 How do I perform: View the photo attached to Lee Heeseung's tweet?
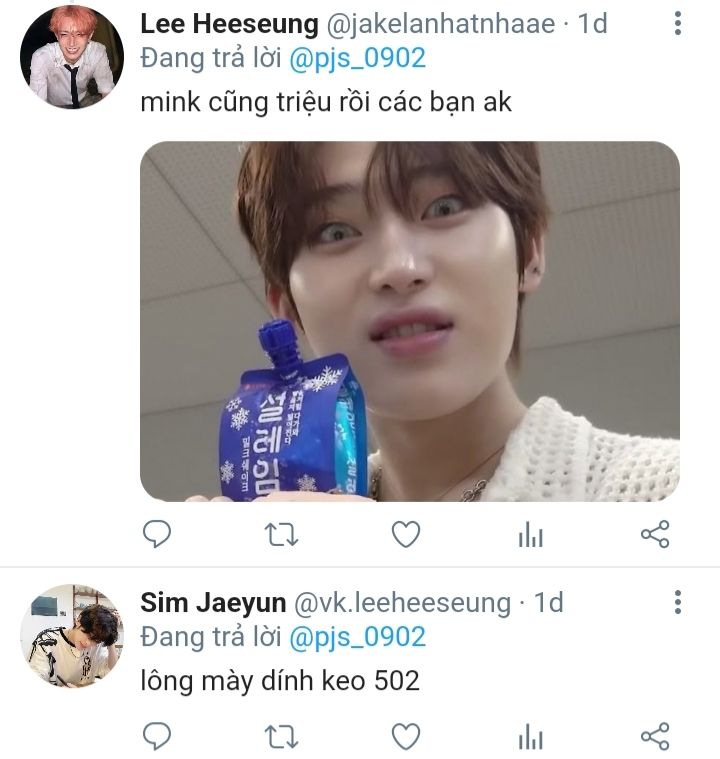[x=409, y=321]
